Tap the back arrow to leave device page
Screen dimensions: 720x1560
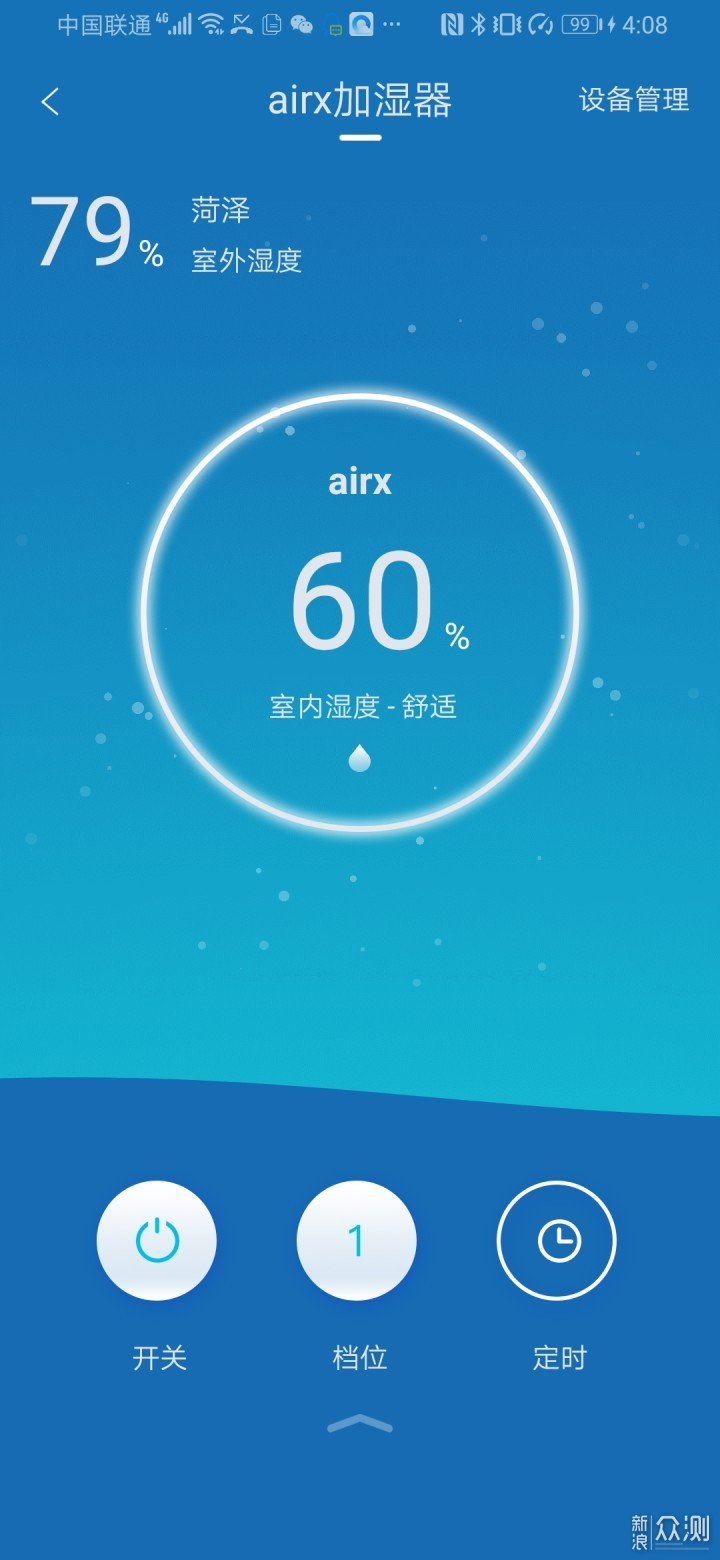point(50,101)
